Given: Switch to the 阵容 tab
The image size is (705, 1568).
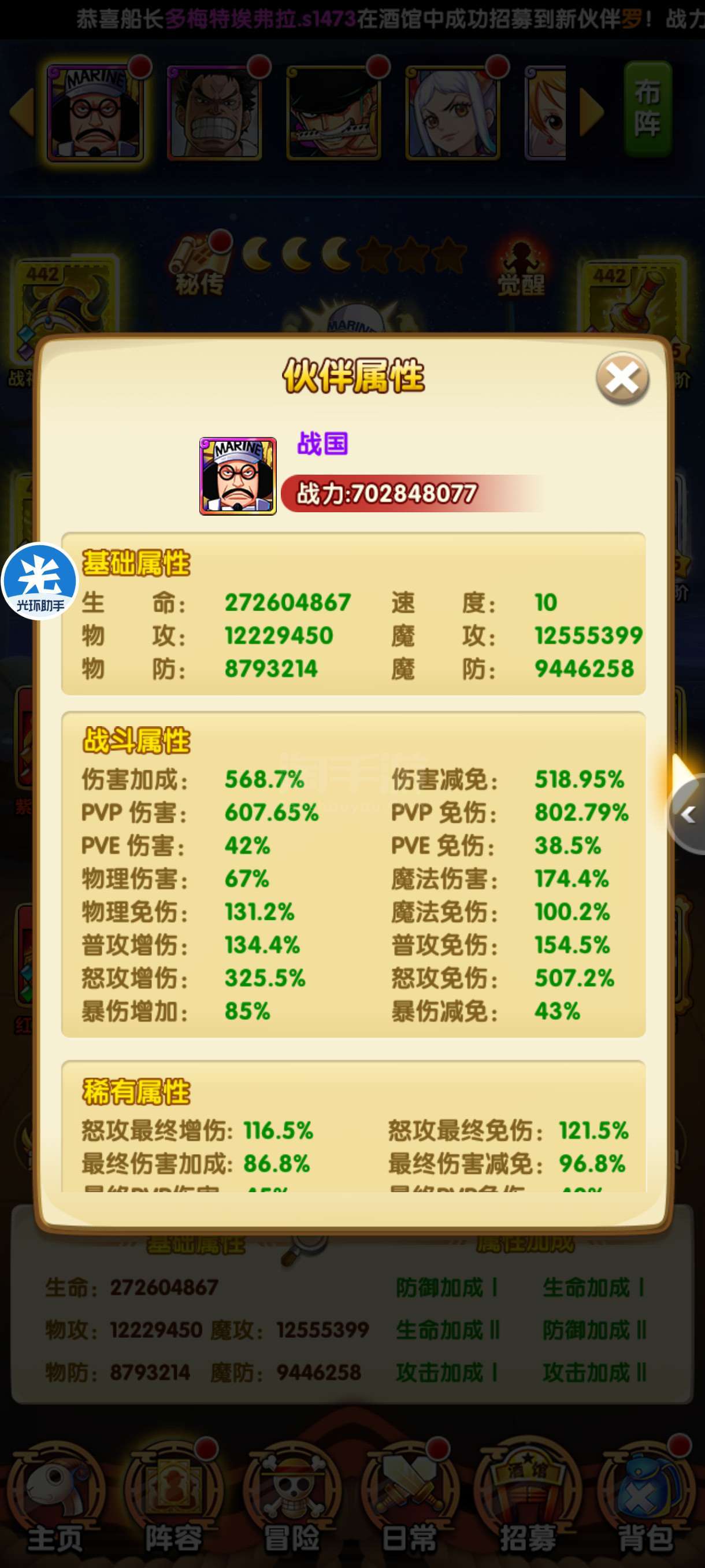Looking at the screenshot, I should pos(173,1502).
